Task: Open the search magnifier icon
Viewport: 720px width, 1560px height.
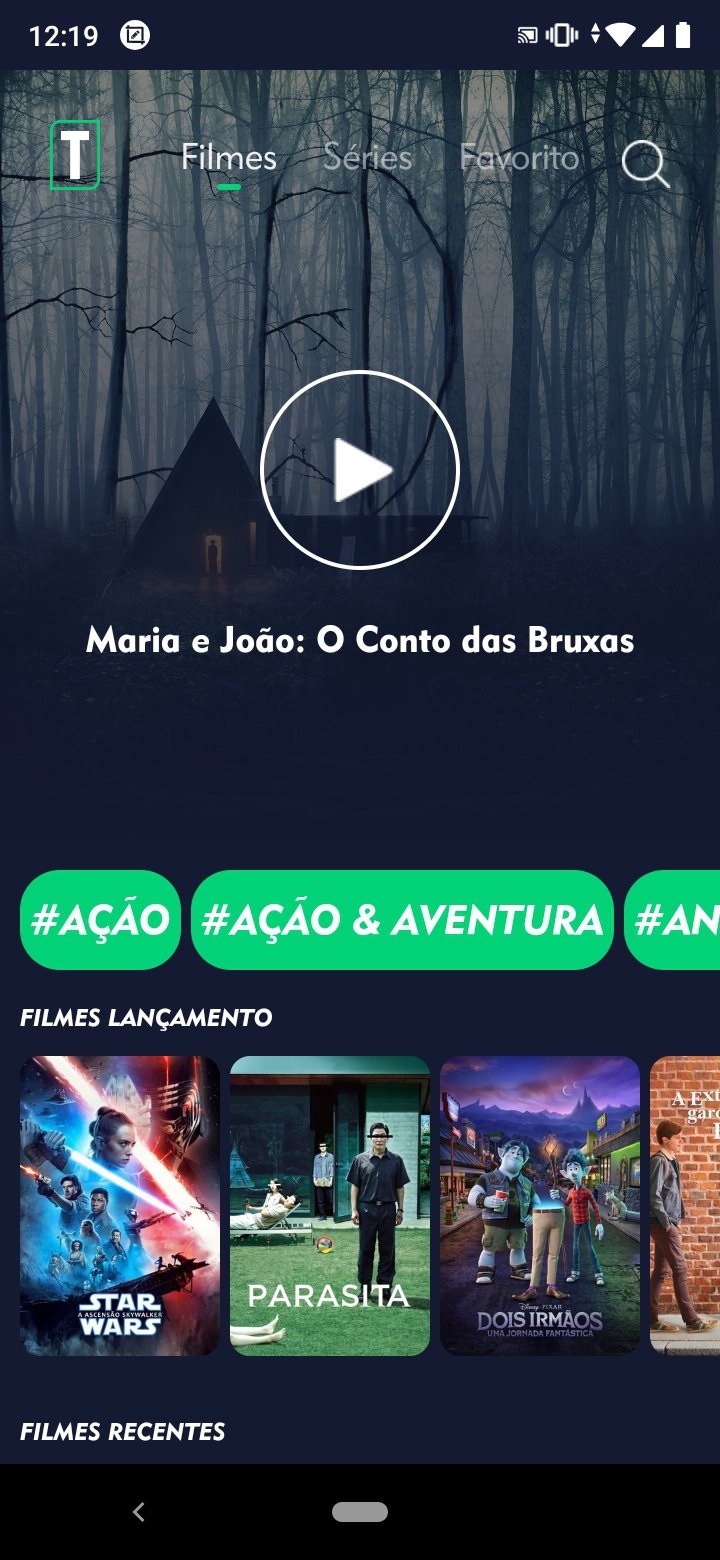Action: pyautogui.click(x=645, y=163)
